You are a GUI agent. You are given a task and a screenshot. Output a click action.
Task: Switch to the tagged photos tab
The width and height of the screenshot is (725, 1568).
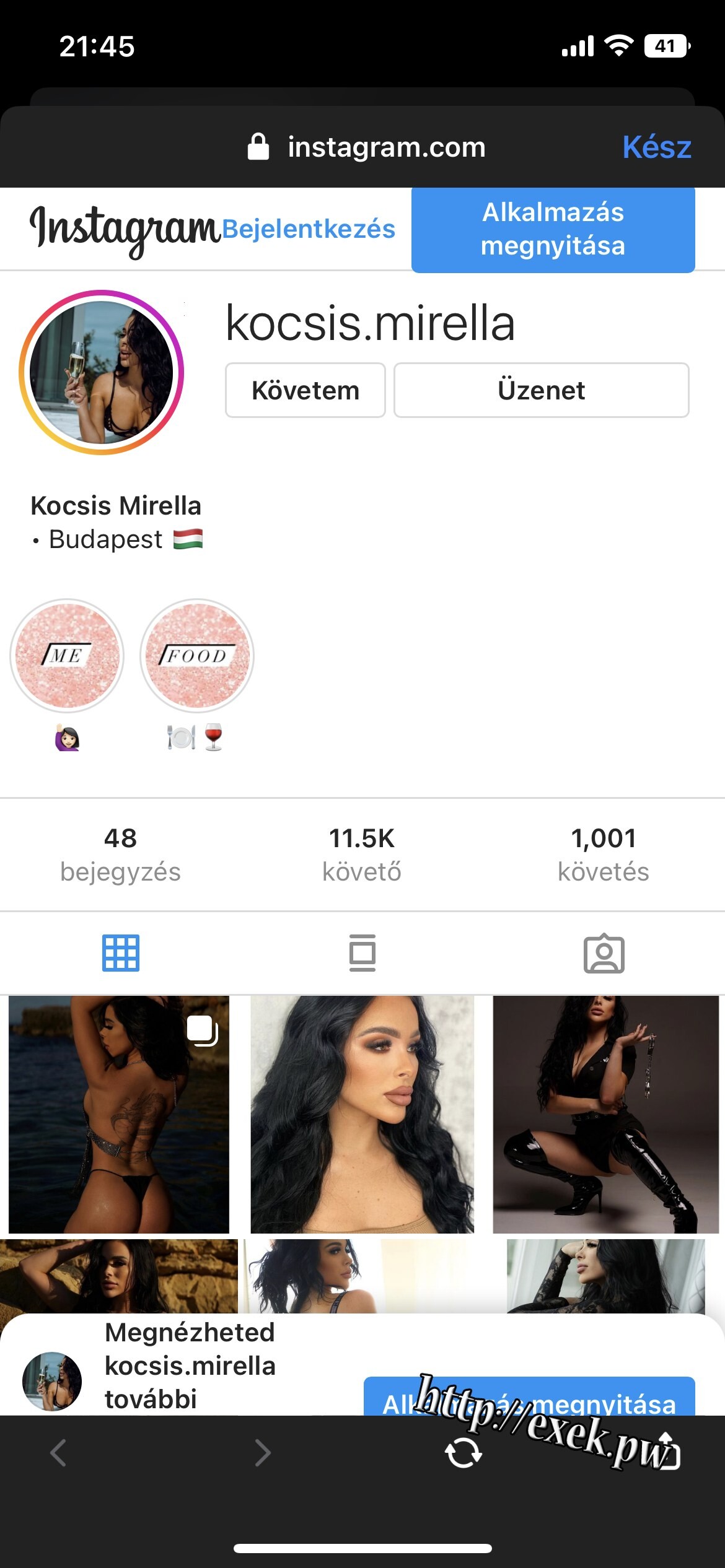[604, 954]
